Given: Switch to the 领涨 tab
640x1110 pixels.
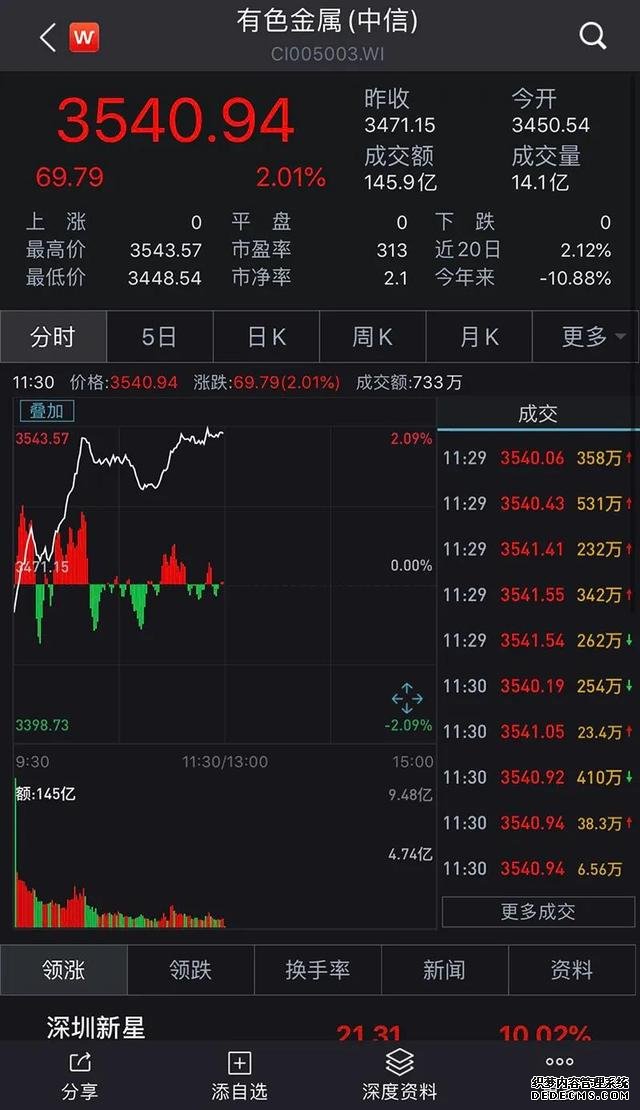Looking at the screenshot, I should [x=64, y=970].
